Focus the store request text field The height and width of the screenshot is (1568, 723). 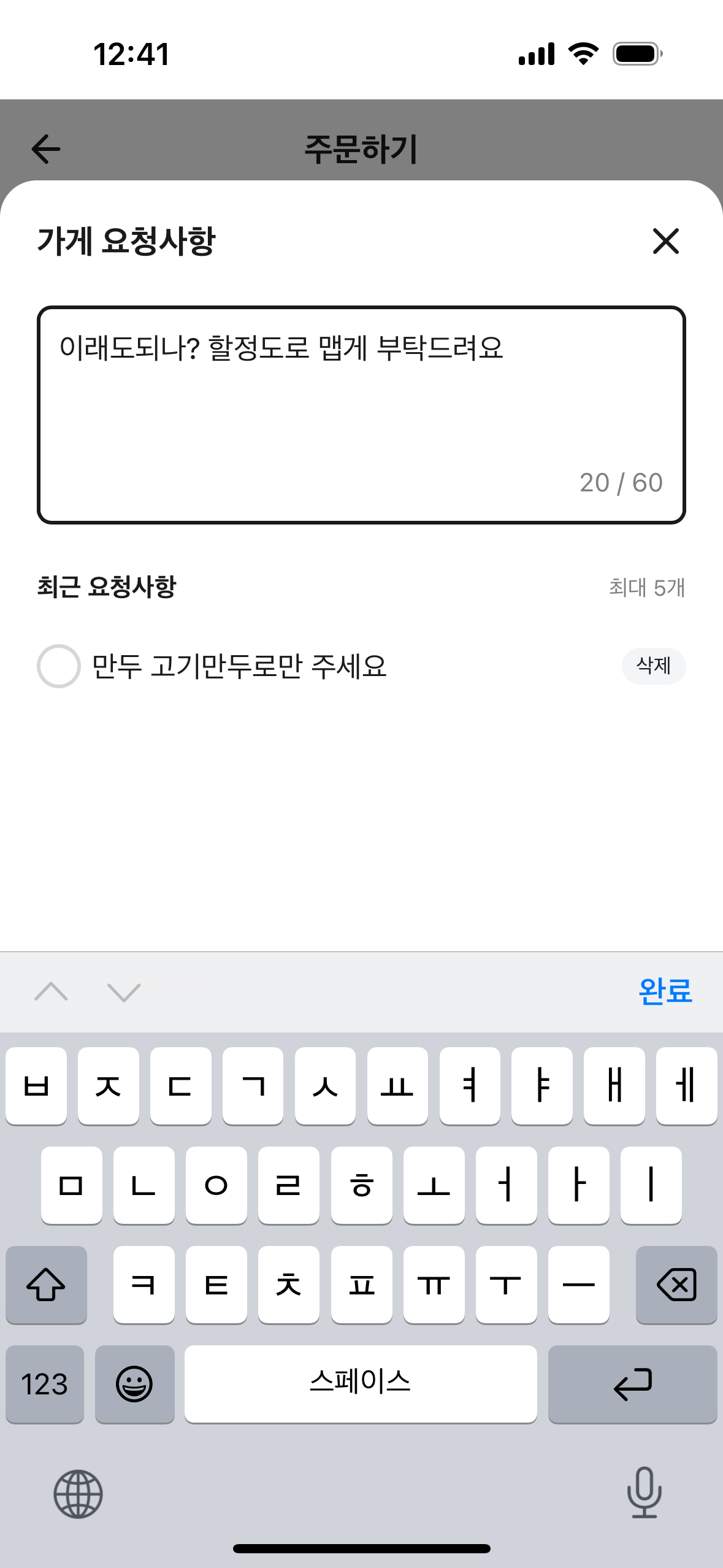tap(361, 414)
